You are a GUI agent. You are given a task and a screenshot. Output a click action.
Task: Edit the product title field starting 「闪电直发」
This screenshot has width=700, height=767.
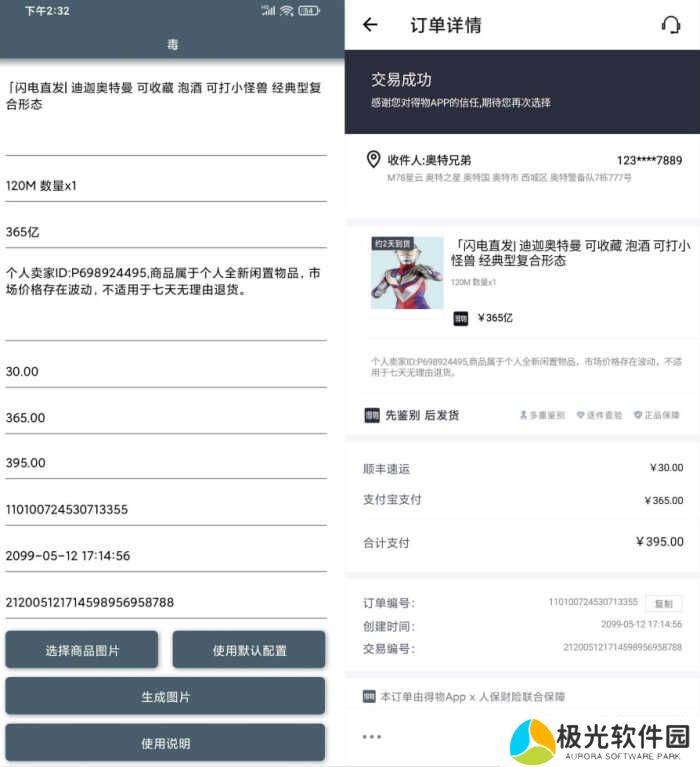click(x=165, y=96)
